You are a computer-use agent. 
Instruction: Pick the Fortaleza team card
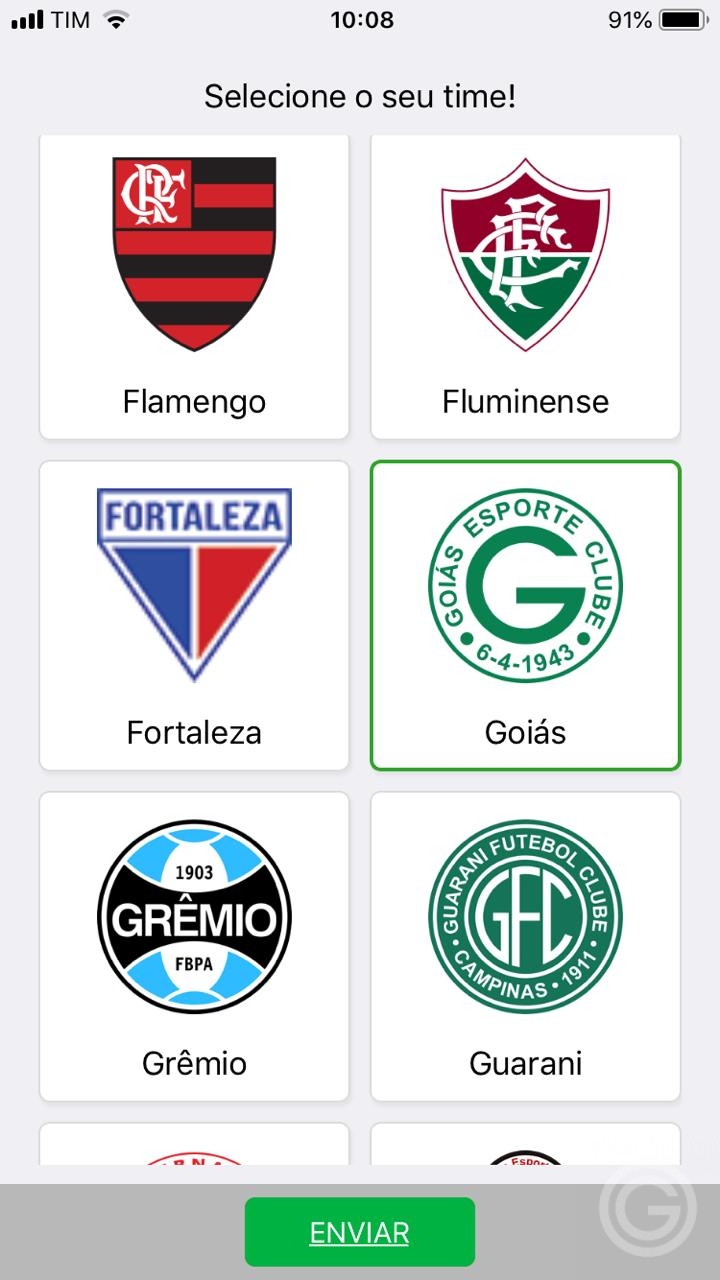point(194,616)
